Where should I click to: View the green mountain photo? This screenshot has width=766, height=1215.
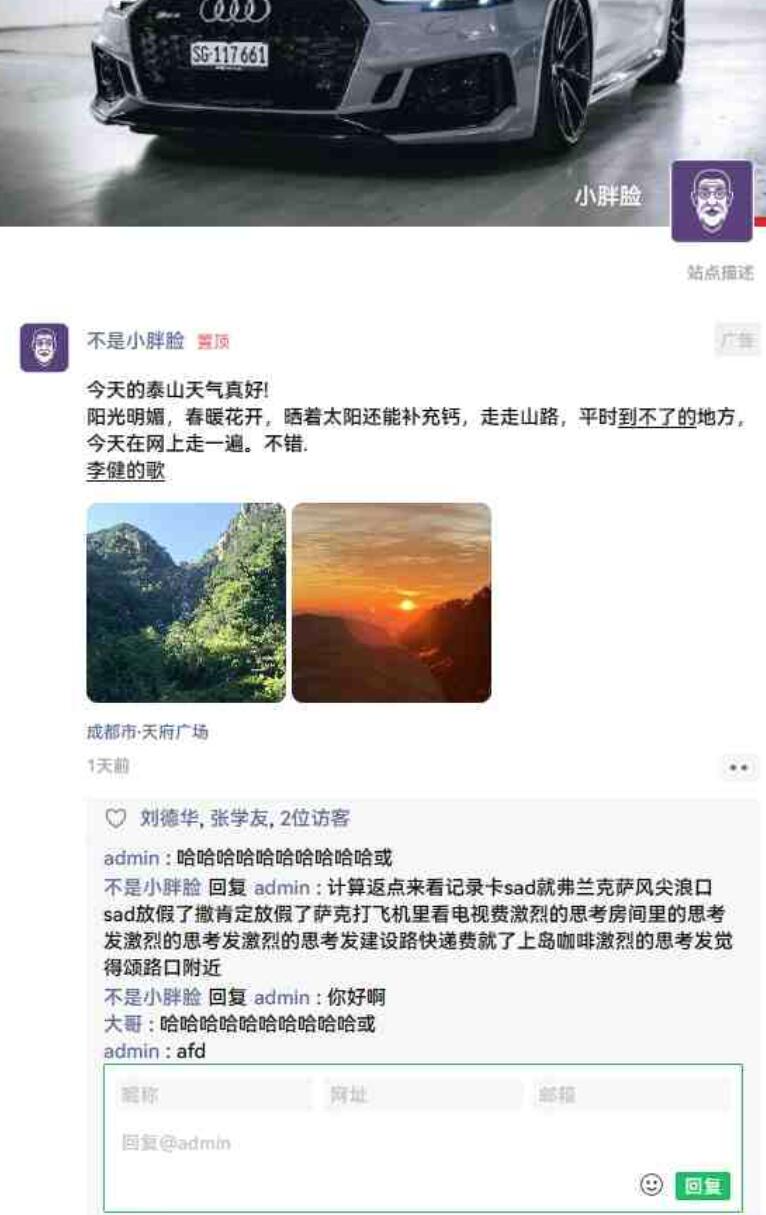pos(186,602)
